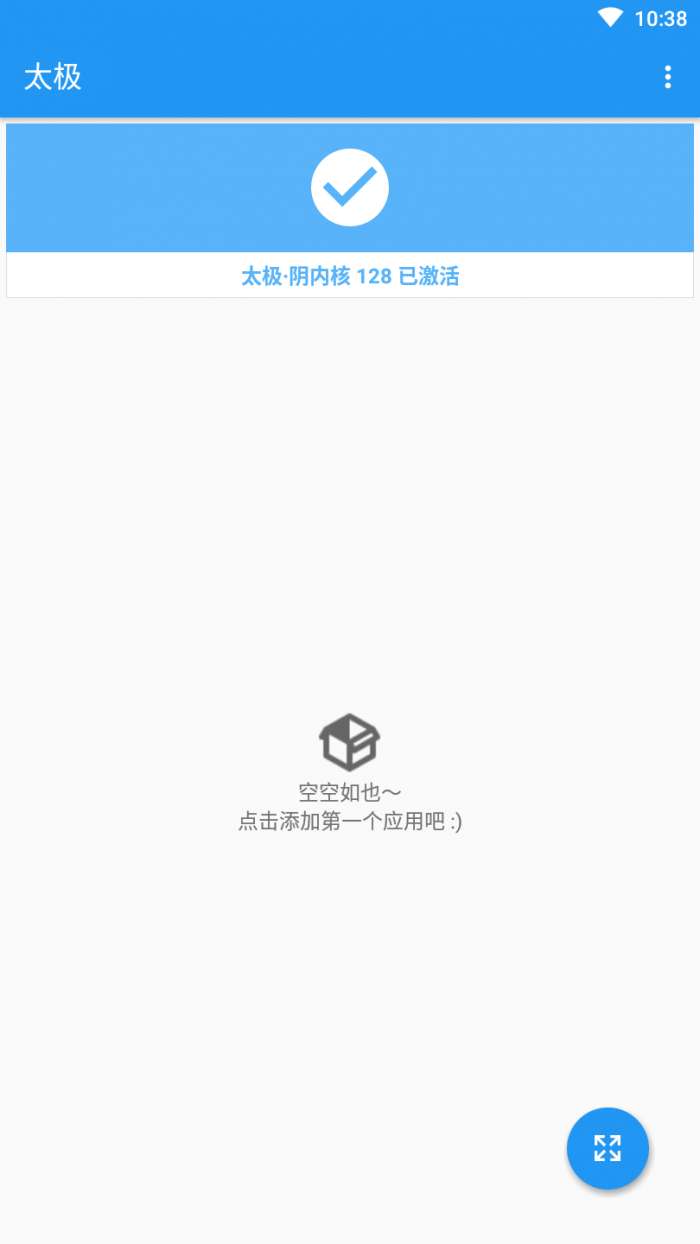Screen dimensions: 700x1244
Task: Open the kernel activation status card
Action: click(x=350, y=210)
